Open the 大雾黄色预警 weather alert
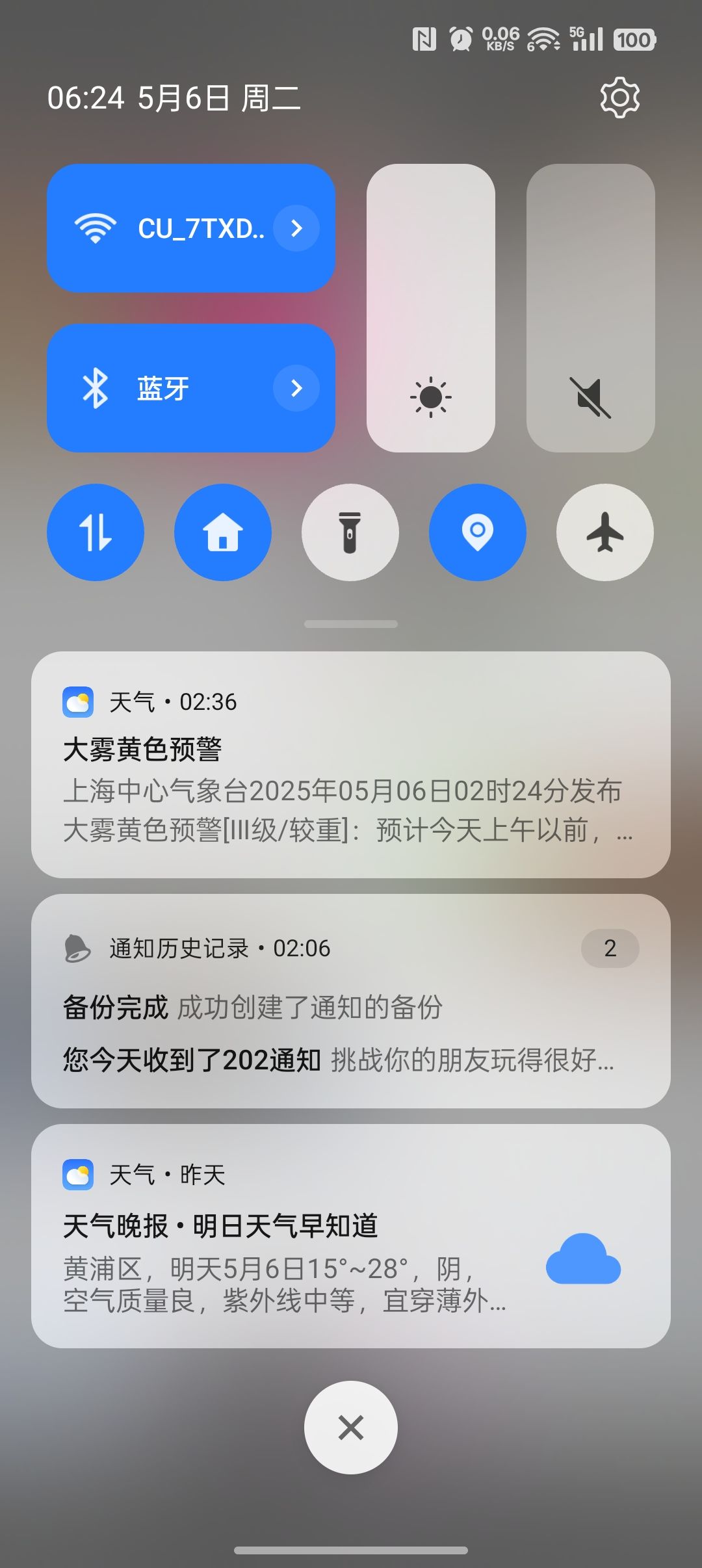702x1568 pixels. 351,764
